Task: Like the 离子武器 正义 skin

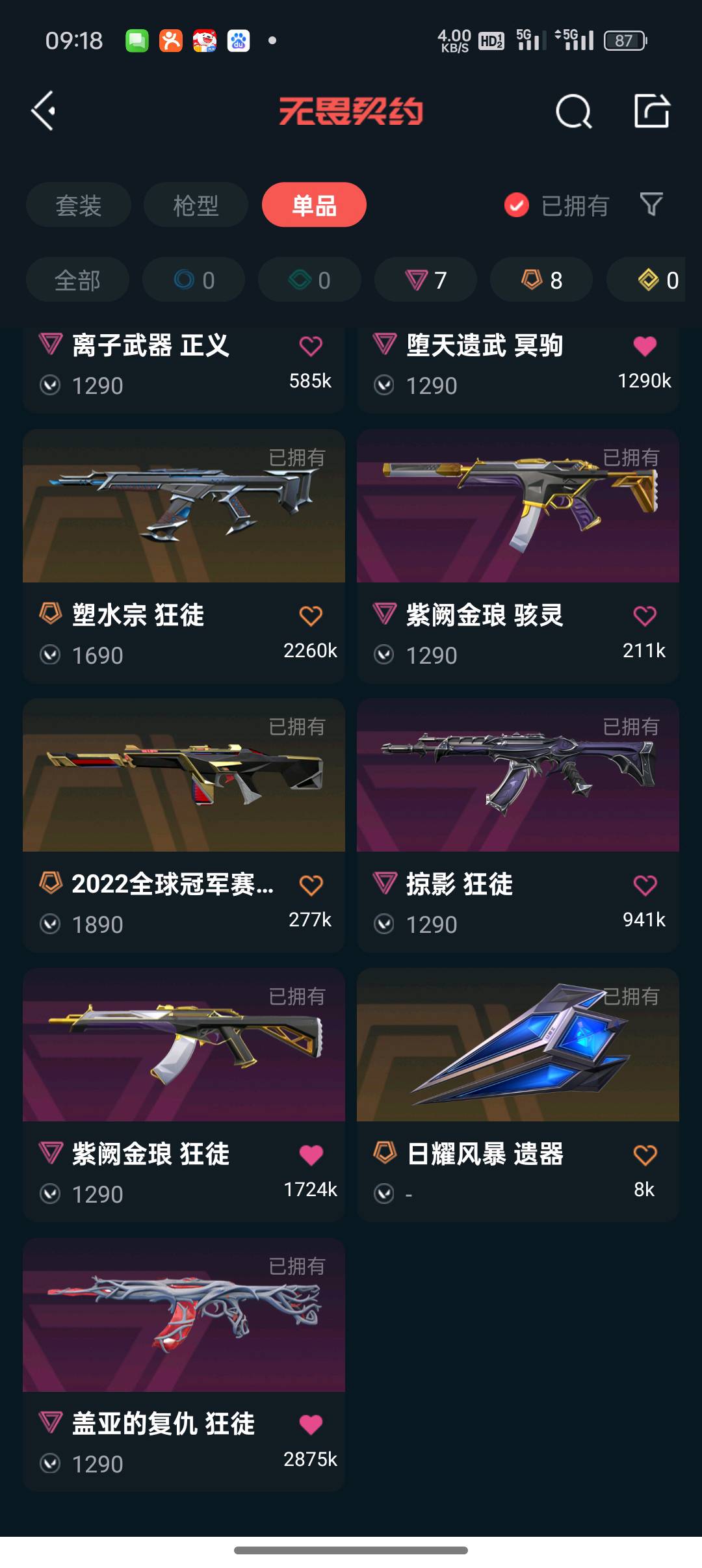Action: [x=311, y=346]
